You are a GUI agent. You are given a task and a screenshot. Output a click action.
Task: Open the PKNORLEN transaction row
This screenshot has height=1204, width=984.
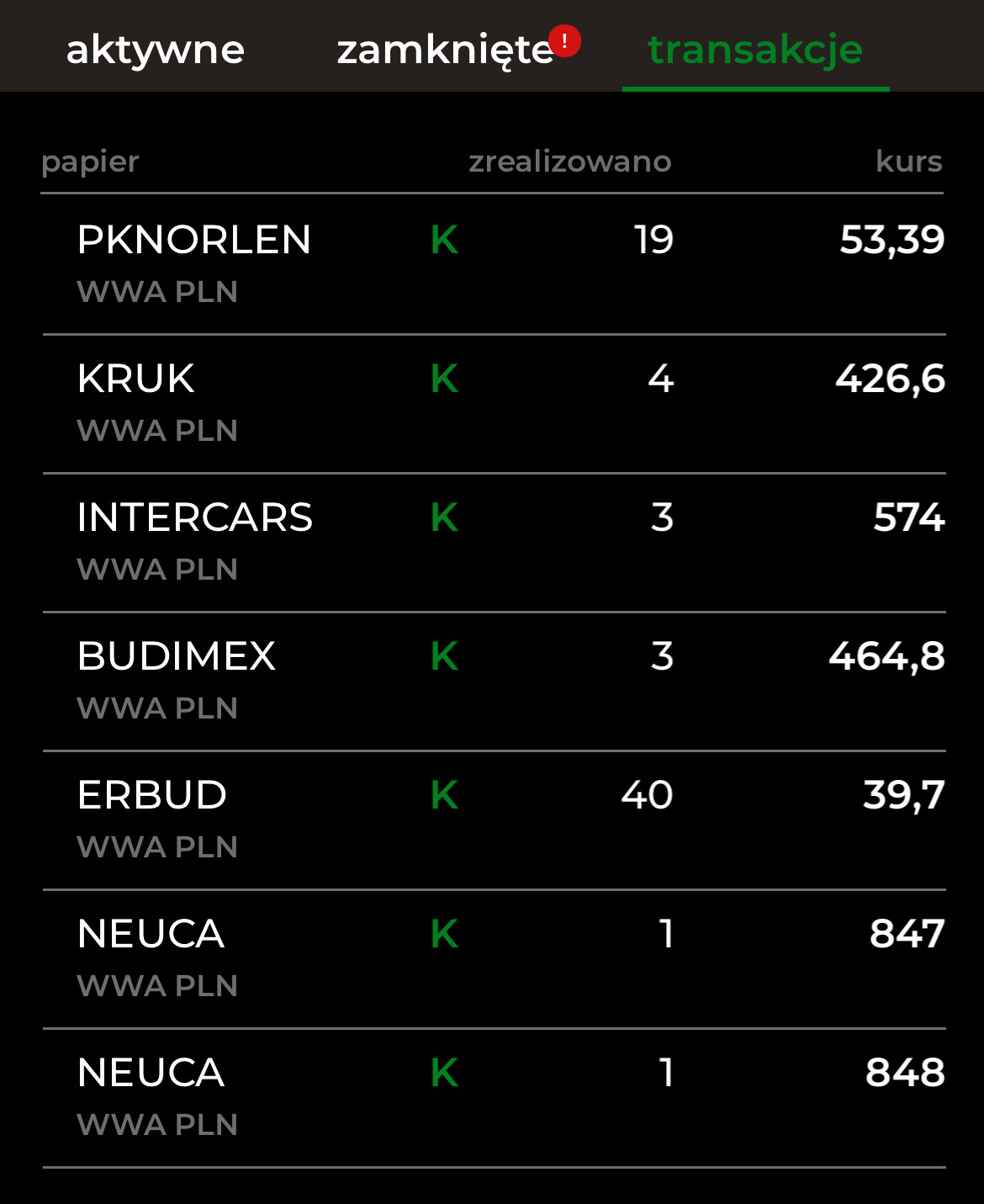click(x=493, y=264)
